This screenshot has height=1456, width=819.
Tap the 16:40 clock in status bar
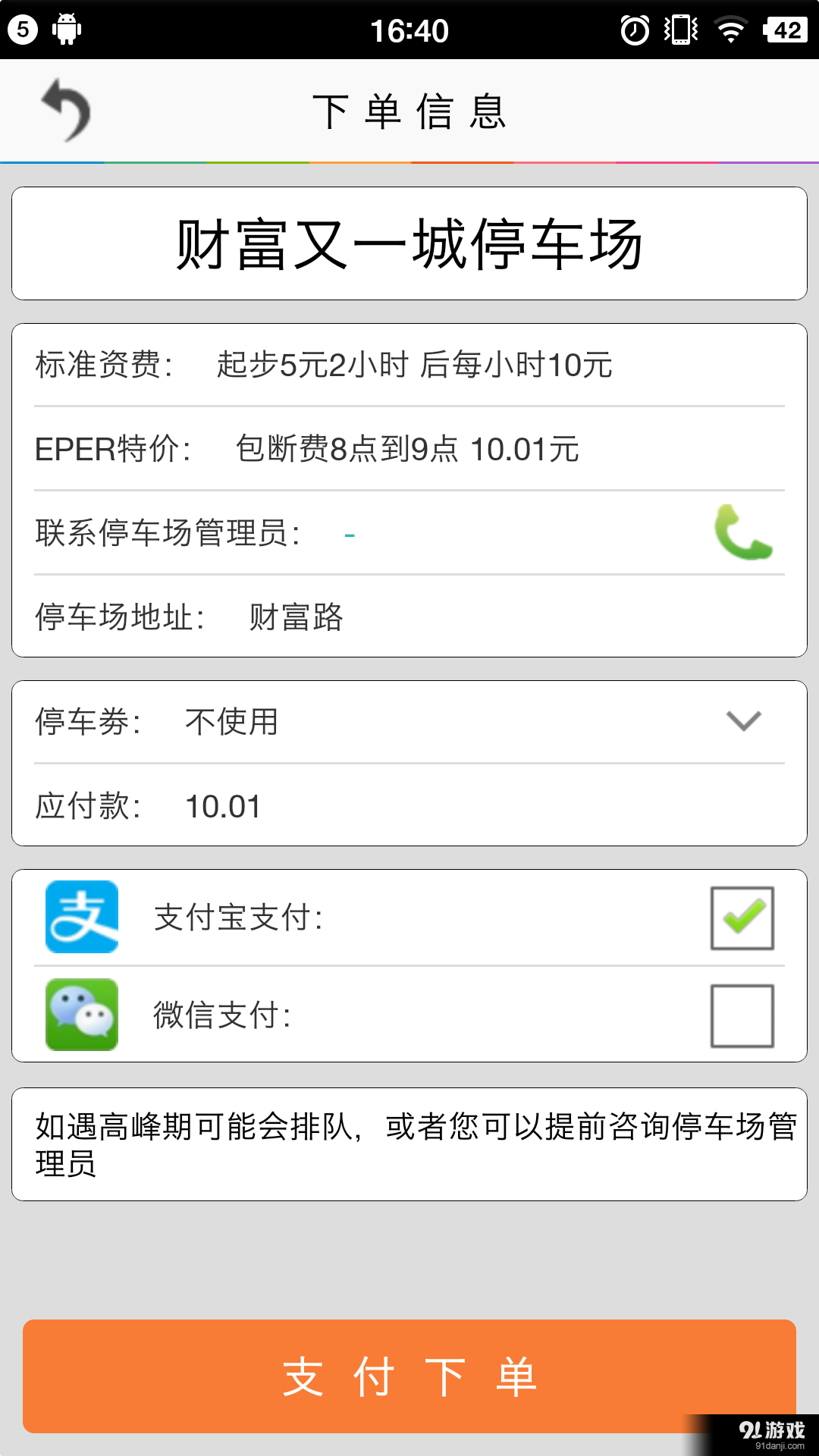tap(409, 29)
